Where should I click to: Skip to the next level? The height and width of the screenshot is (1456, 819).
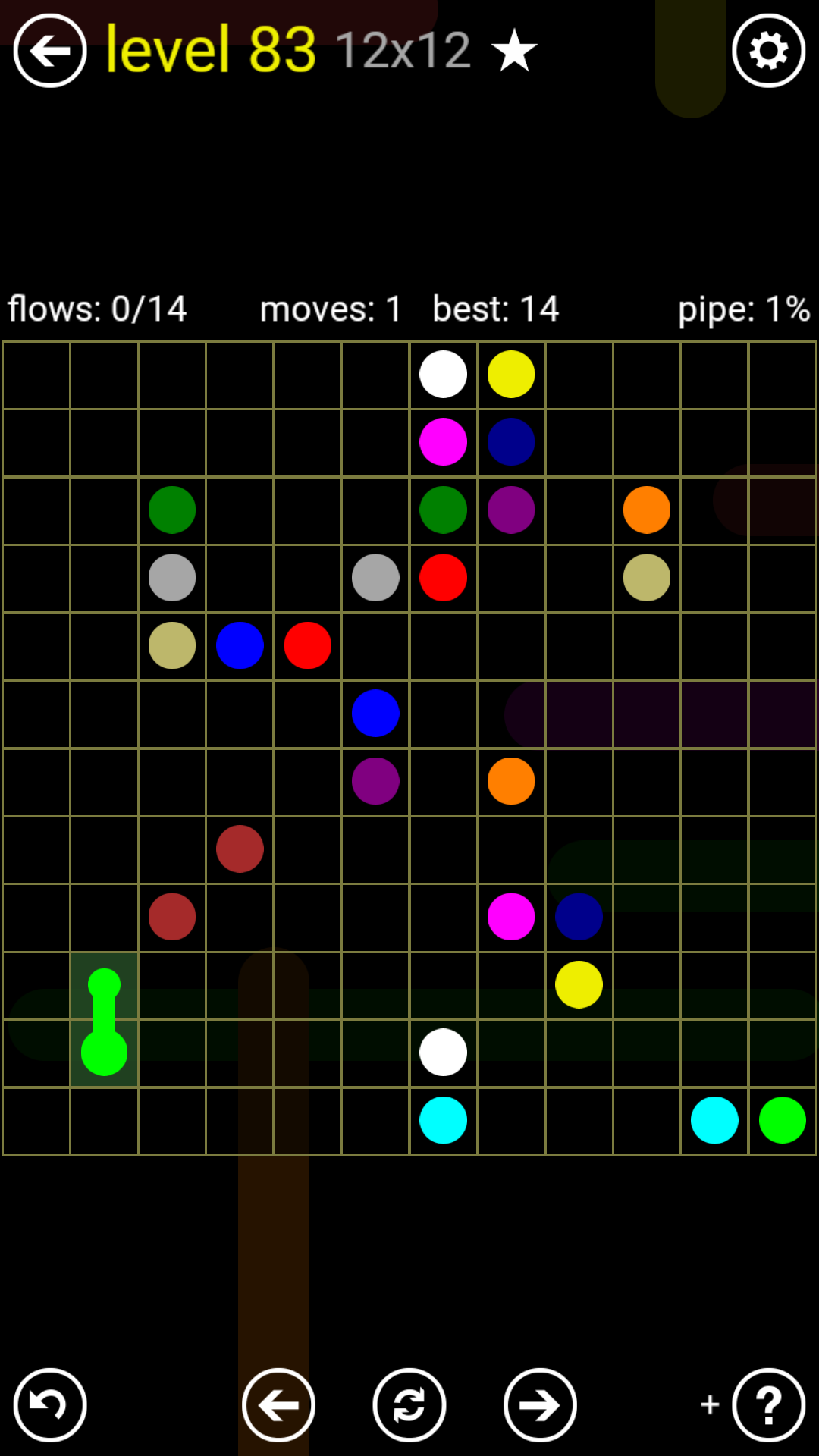pyautogui.click(x=540, y=1405)
